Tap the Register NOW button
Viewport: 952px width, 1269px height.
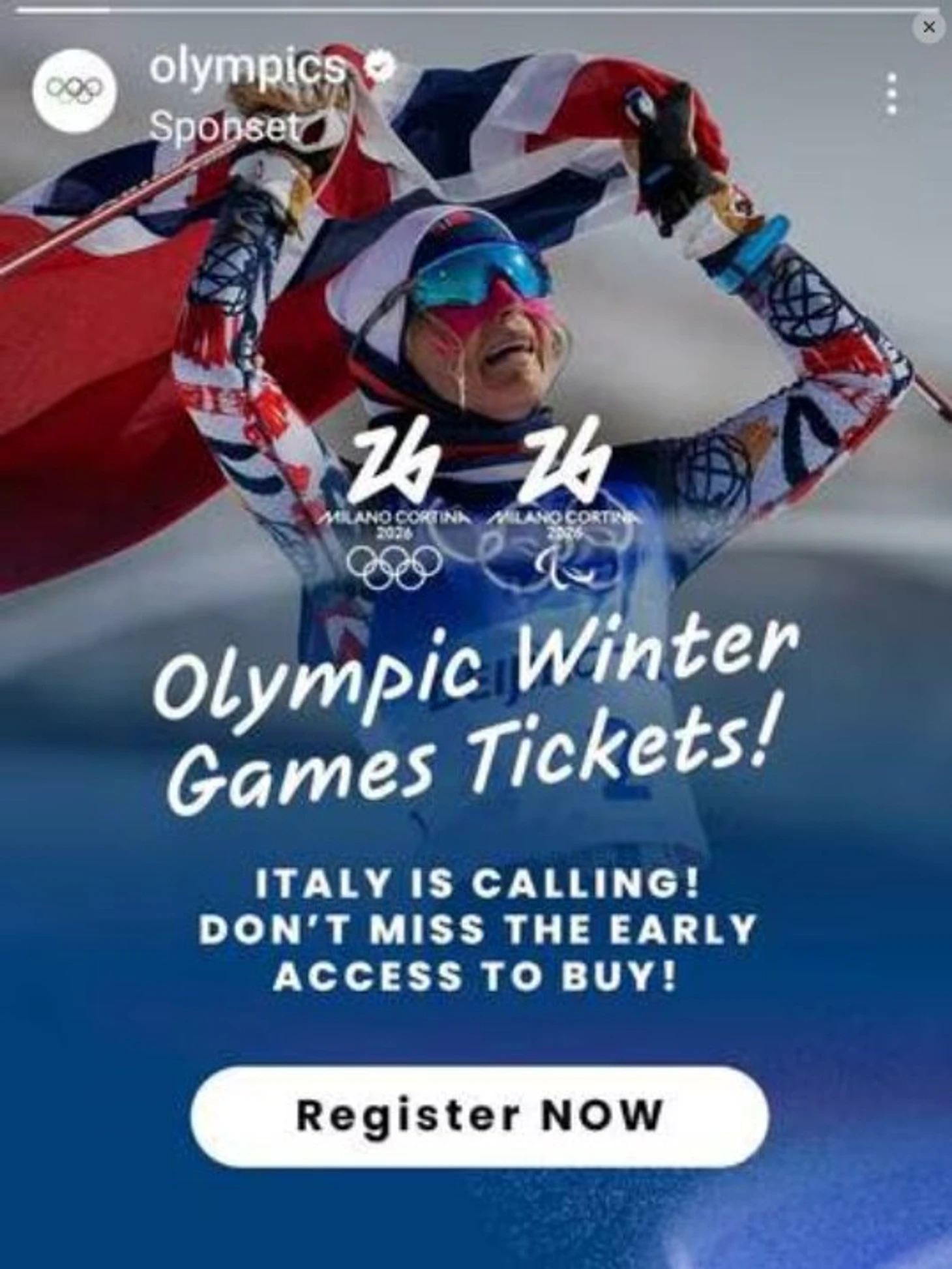(x=479, y=1116)
